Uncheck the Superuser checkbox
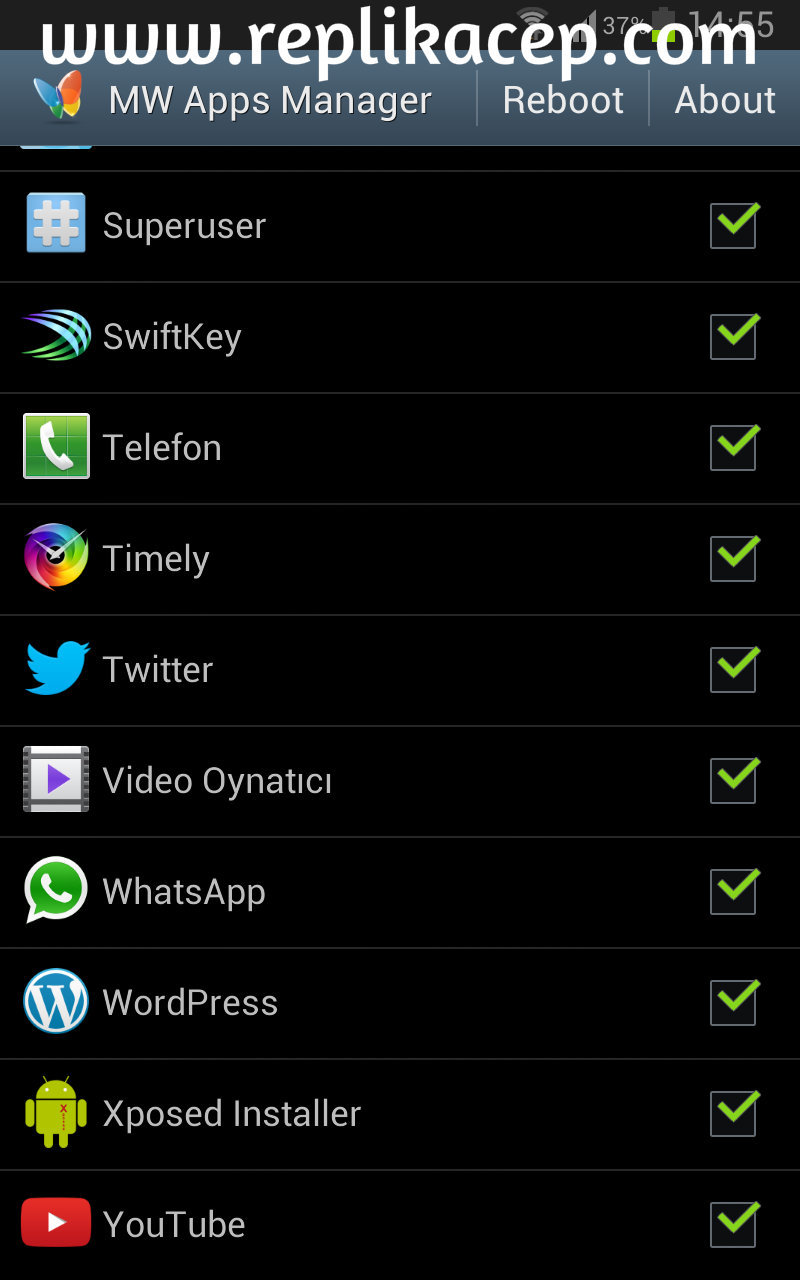The width and height of the screenshot is (800, 1280). tap(734, 226)
